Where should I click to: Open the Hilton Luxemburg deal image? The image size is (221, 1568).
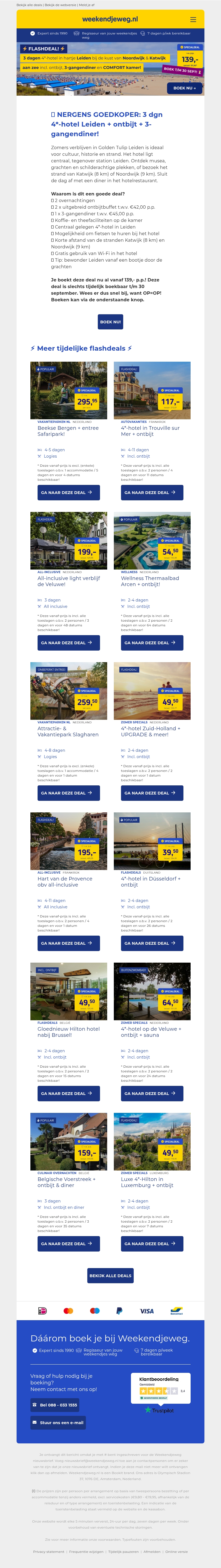coord(152,1142)
